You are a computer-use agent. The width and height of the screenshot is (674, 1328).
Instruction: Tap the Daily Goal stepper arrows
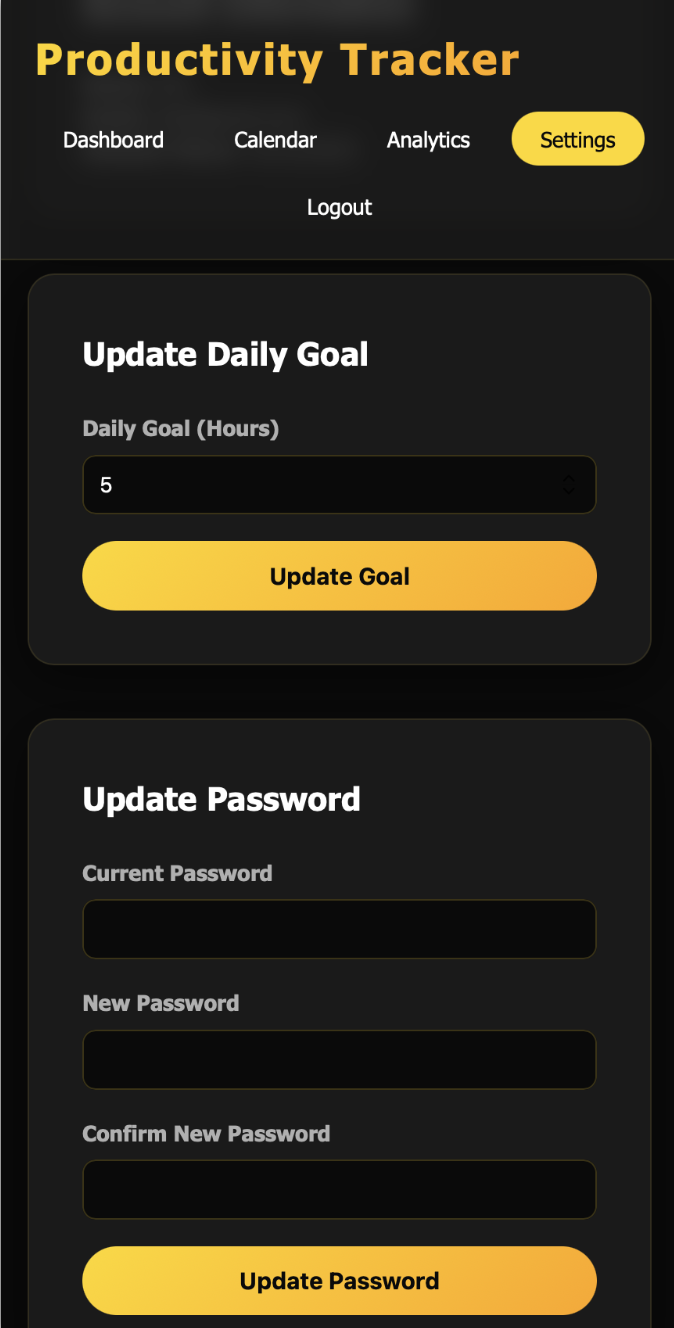568,486
